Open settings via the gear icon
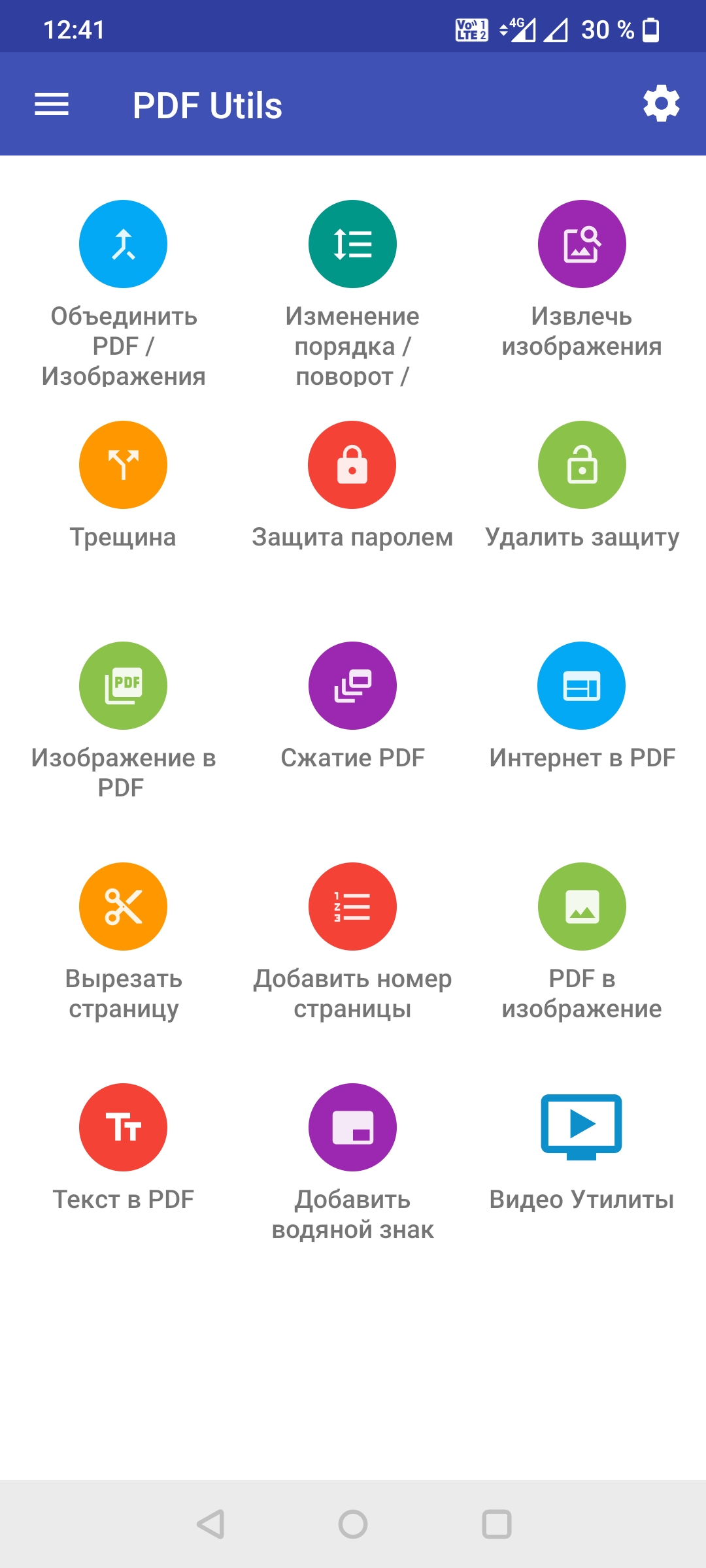Image resolution: width=706 pixels, height=1568 pixels. (x=661, y=103)
